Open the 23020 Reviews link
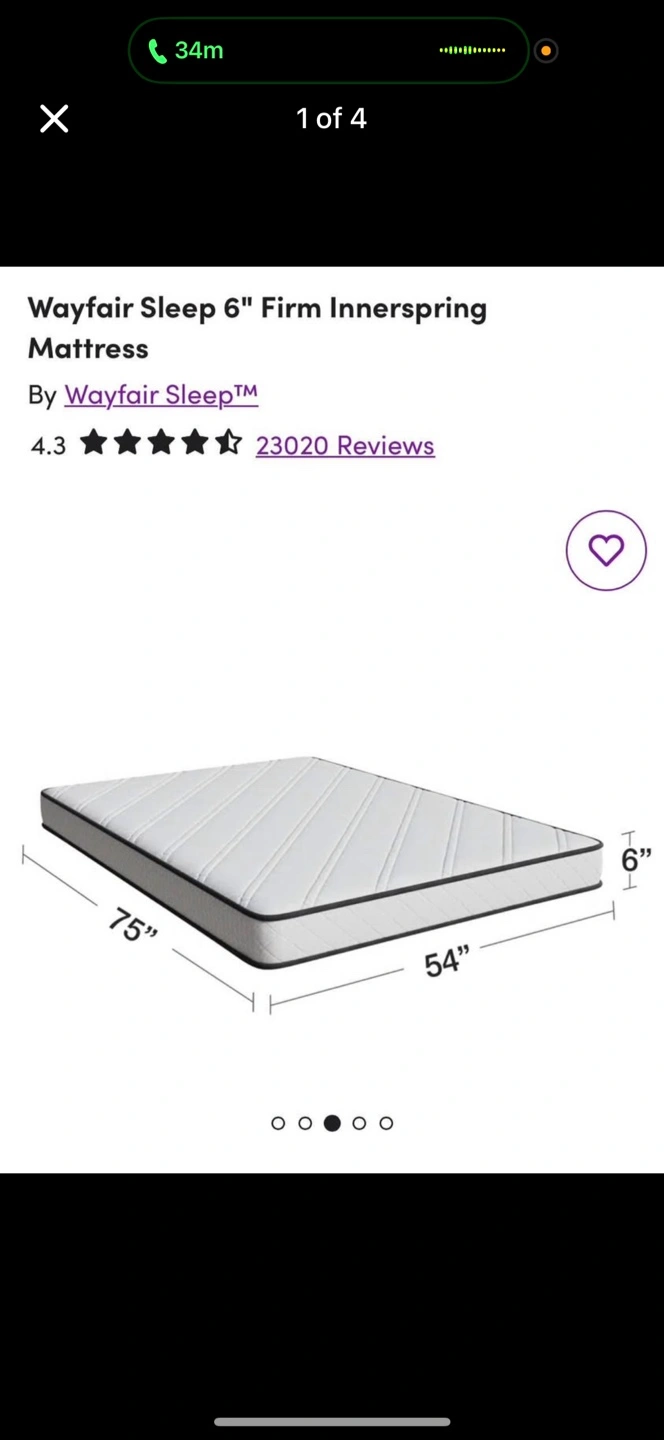 pos(345,445)
